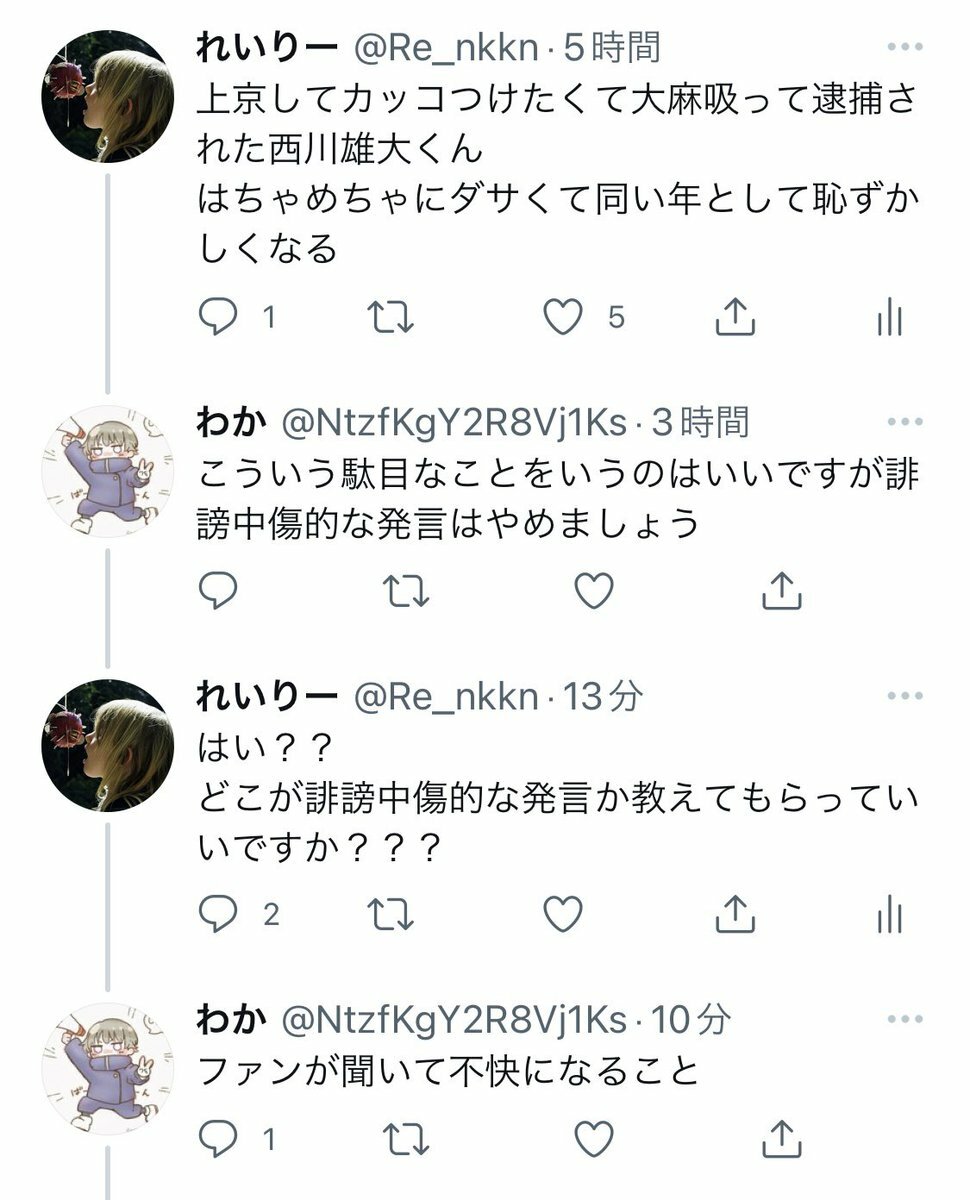Retweet わか's tweet posted 3時間 ago
Screen dimensions: 970x1200
(407, 592)
